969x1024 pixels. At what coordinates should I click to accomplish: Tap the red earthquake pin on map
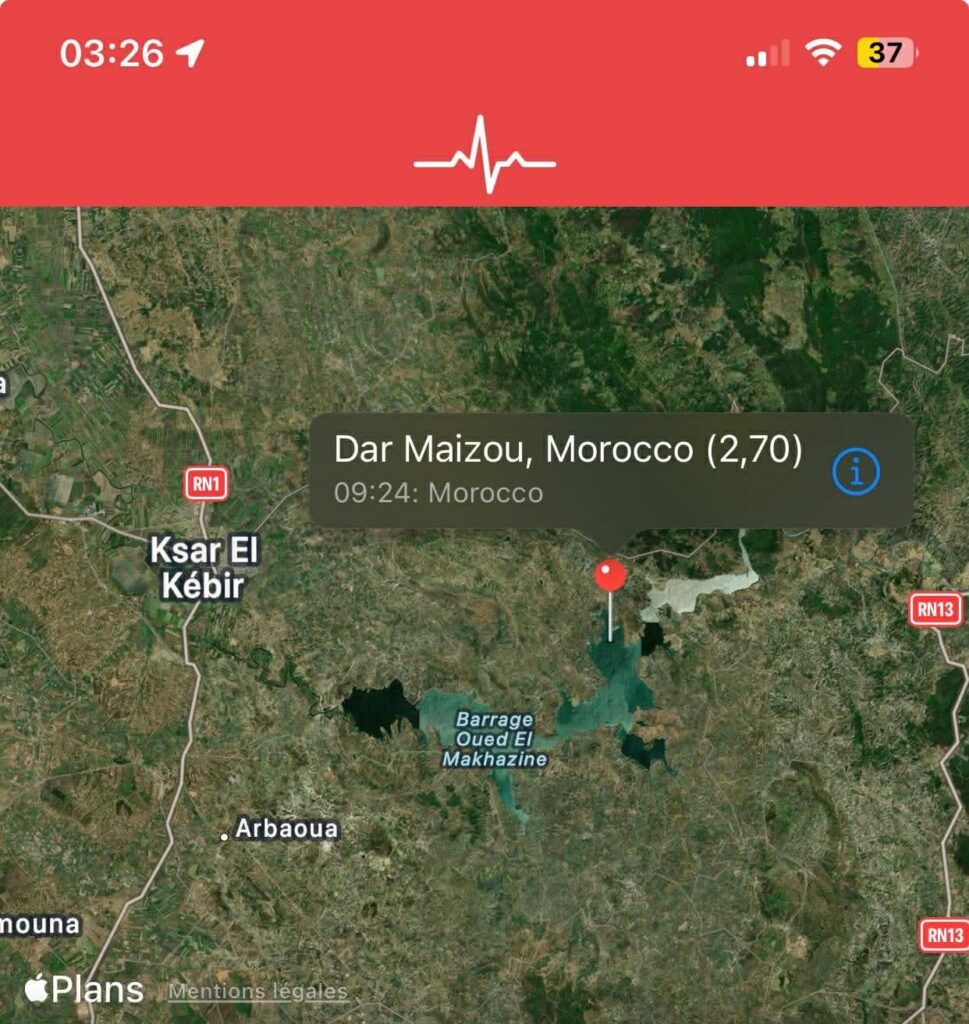coord(610,576)
